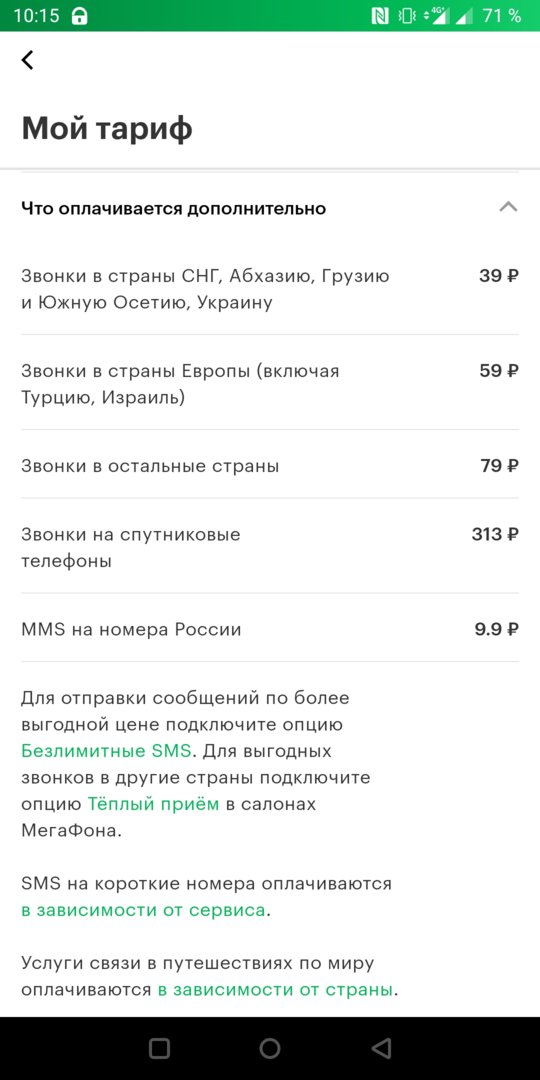Open the 'Безлимитные SMS' link
The width and height of the screenshot is (540, 1080).
tap(106, 751)
